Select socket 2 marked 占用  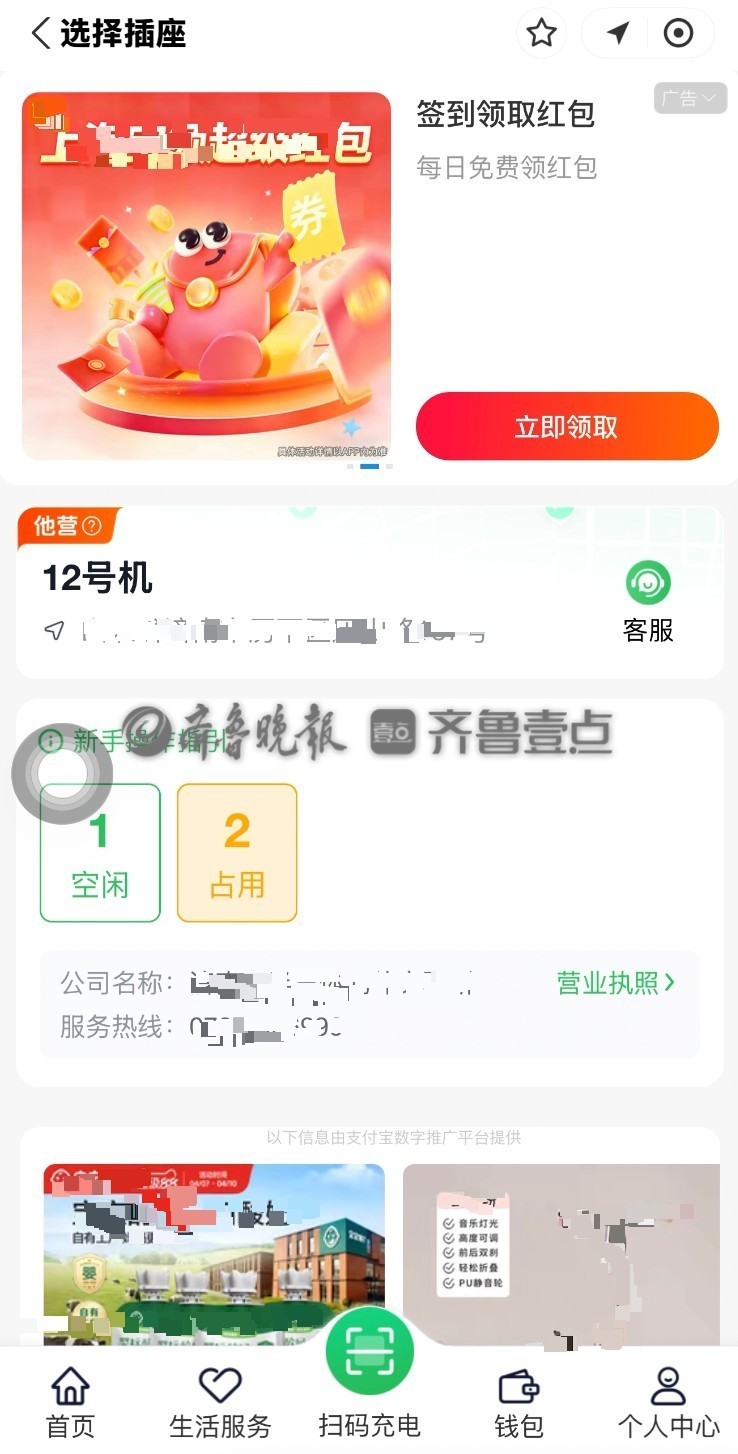coord(237,852)
